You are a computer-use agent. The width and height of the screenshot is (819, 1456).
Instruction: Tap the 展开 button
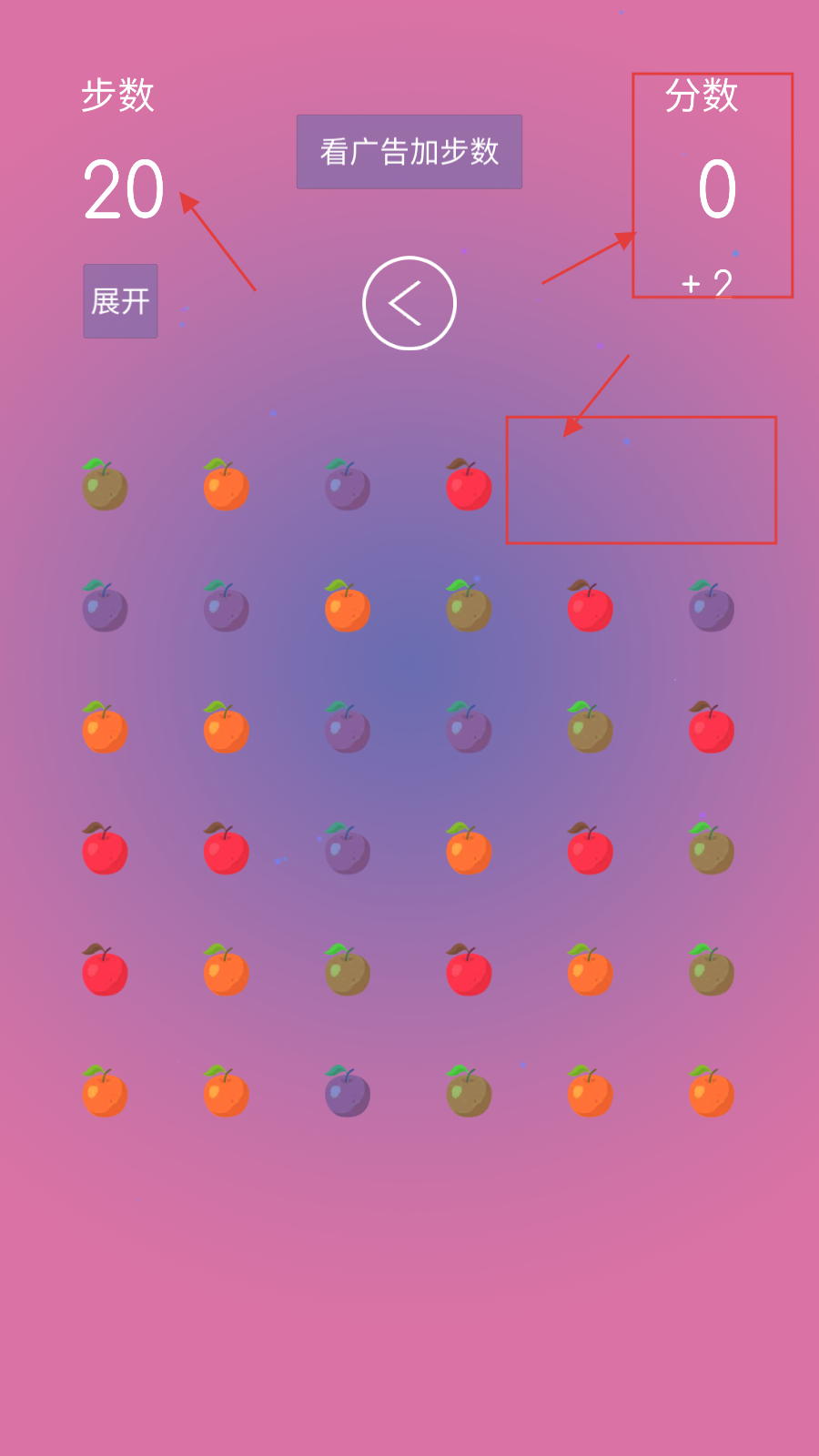(120, 301)
